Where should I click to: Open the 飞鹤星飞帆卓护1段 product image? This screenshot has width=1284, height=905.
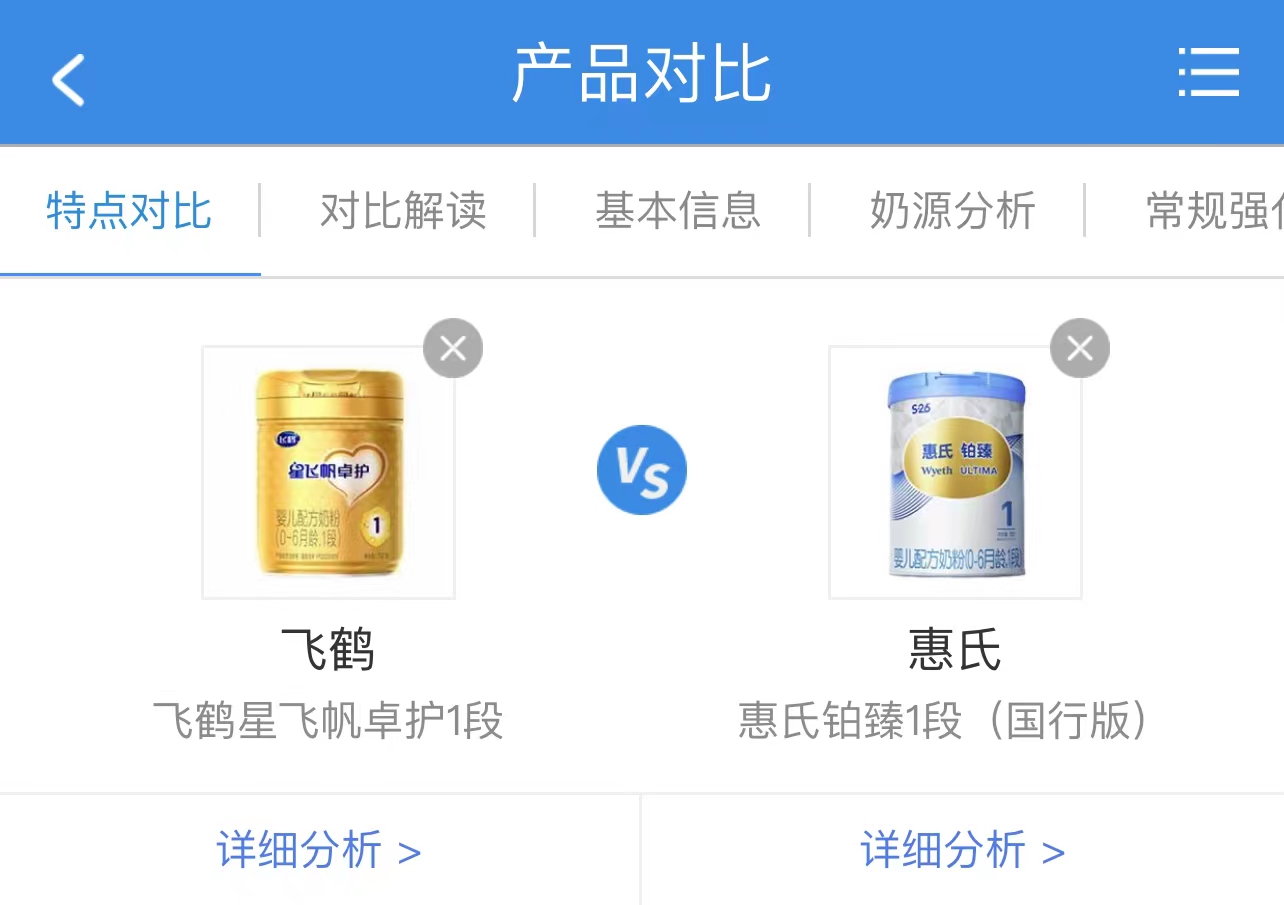point(329,472)
